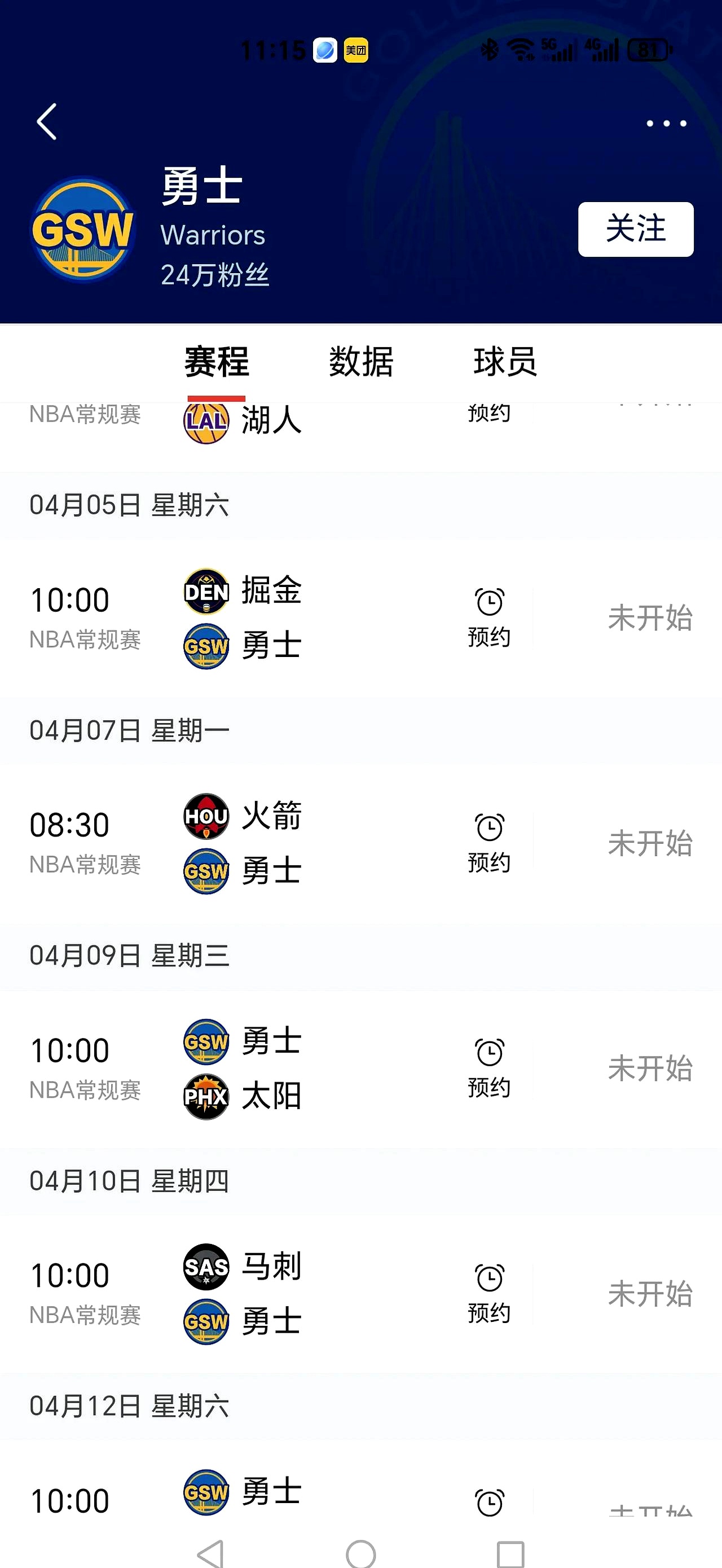Screen dimensions: 722x1568
Task: Expand the 04月12日 星期六 date section
Action: click(x=130, y=1405)
